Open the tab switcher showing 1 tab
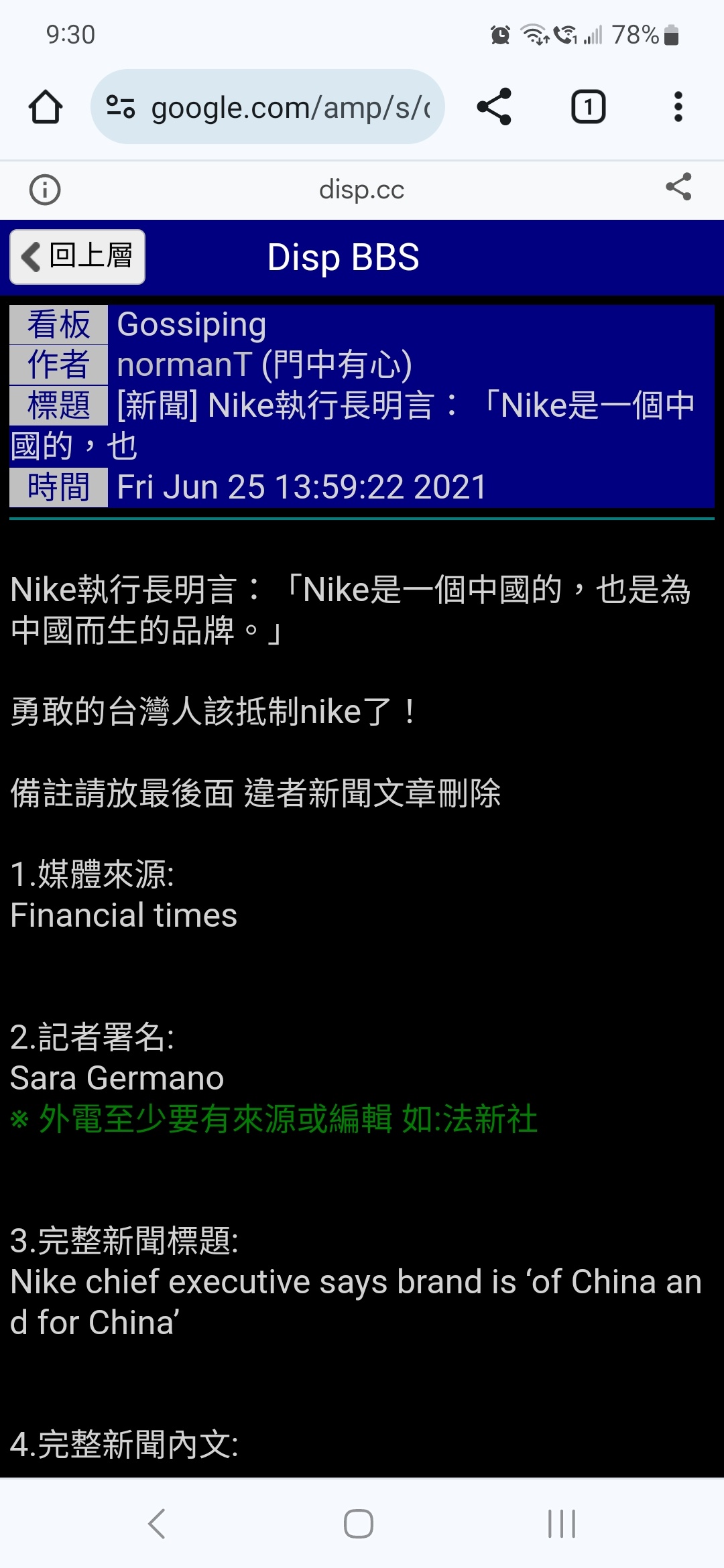 coord(588,107)
